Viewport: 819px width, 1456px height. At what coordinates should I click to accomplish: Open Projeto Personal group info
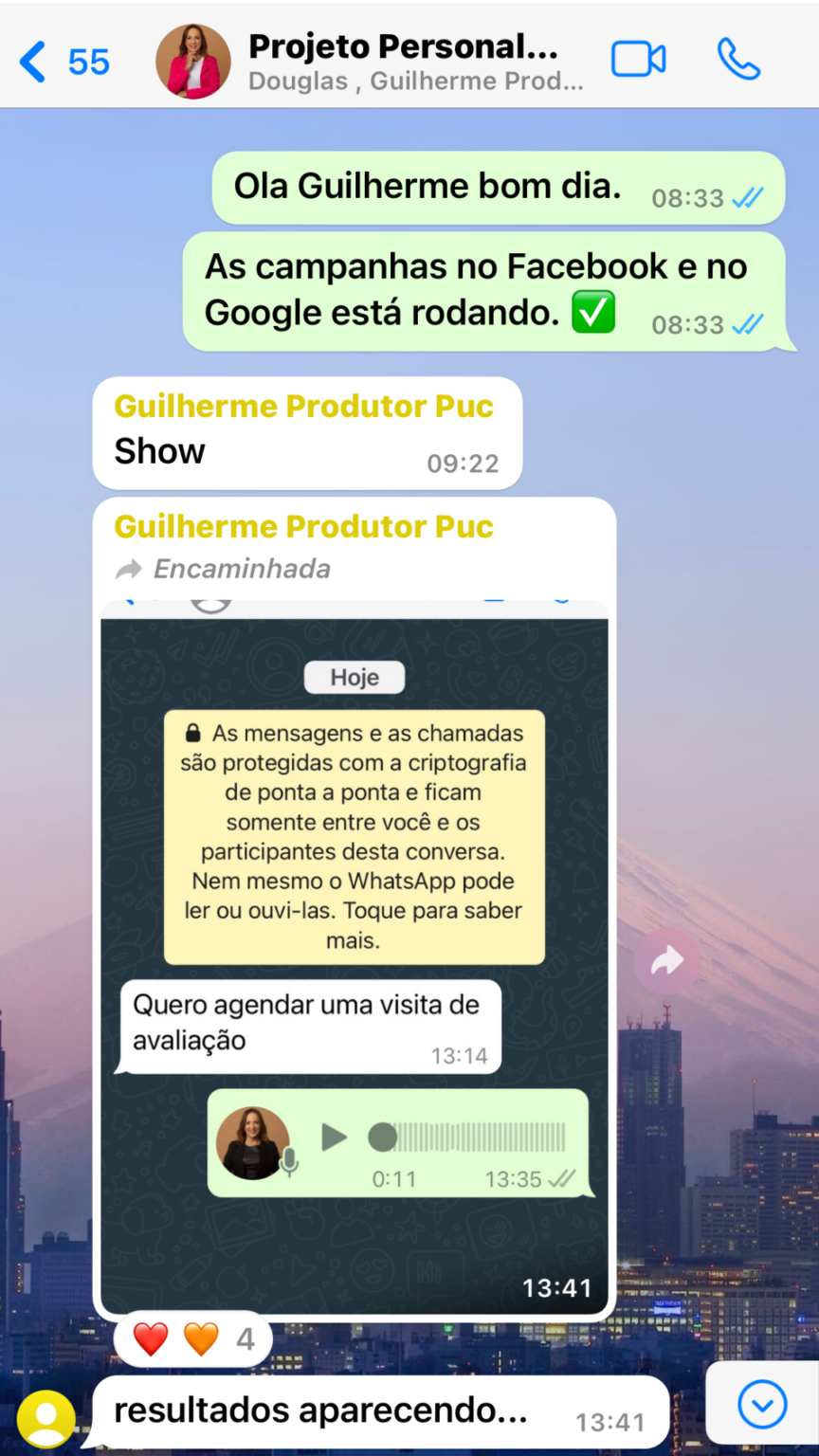pyautogui.click(x=403, y=61)
